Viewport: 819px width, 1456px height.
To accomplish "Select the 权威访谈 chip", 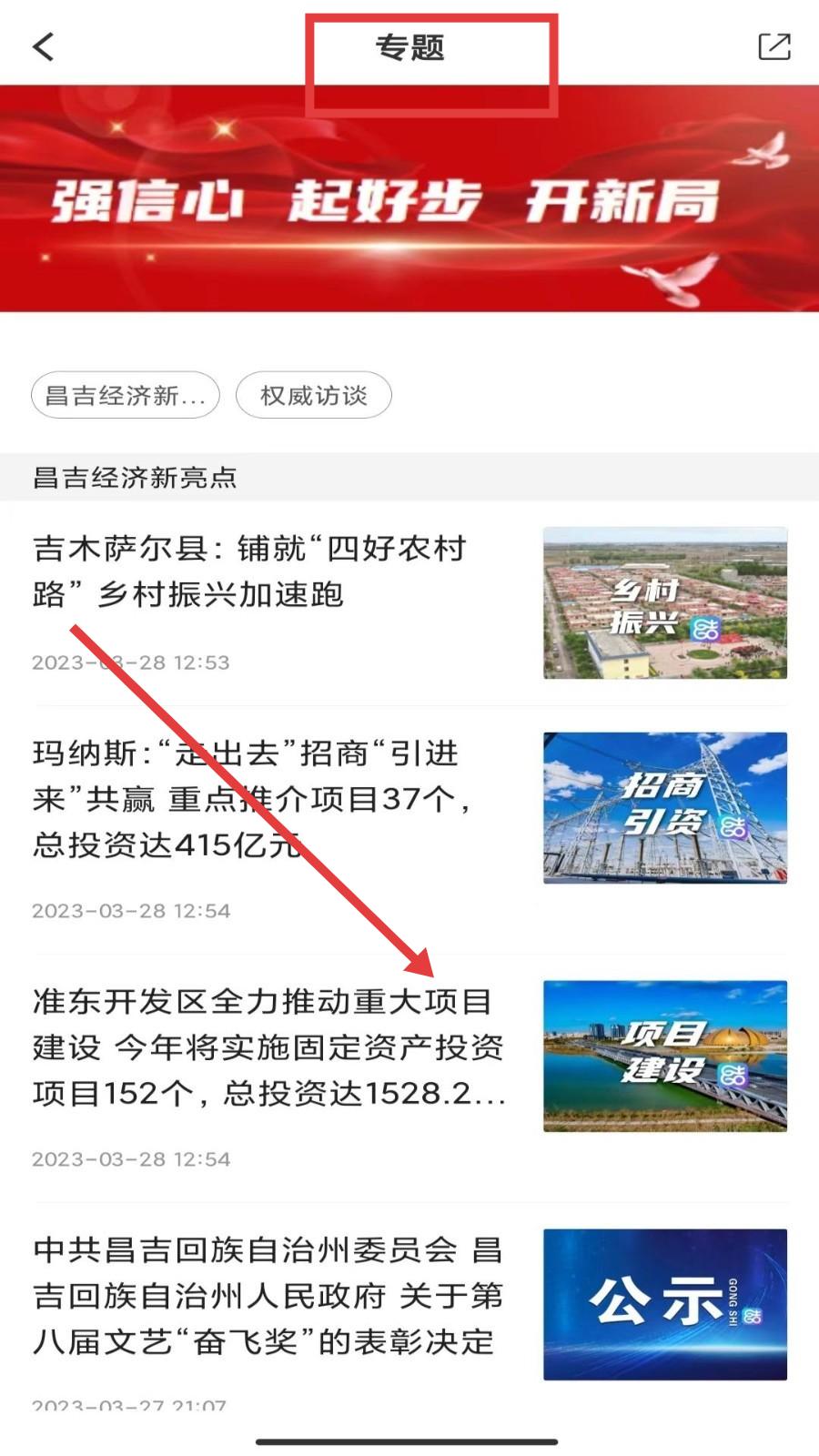I will point(314,395).
